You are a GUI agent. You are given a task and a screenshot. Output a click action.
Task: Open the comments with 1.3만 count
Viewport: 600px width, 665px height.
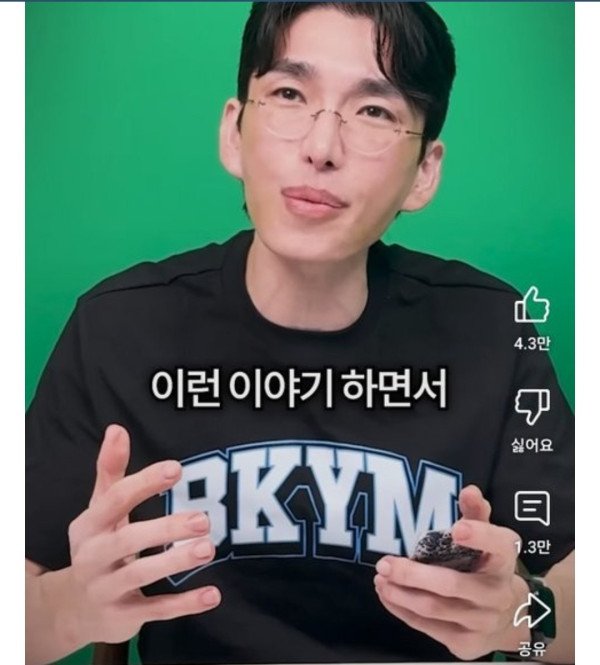(x=532, y=508)
